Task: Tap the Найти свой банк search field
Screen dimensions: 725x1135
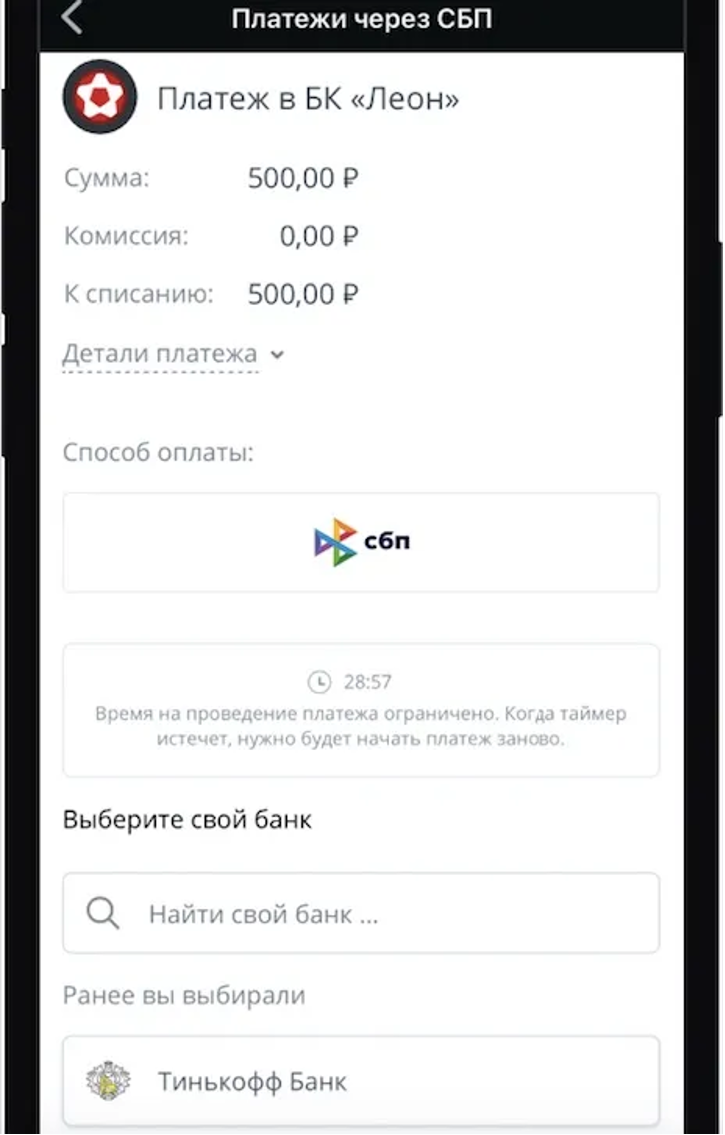Action: coord(361,913)
